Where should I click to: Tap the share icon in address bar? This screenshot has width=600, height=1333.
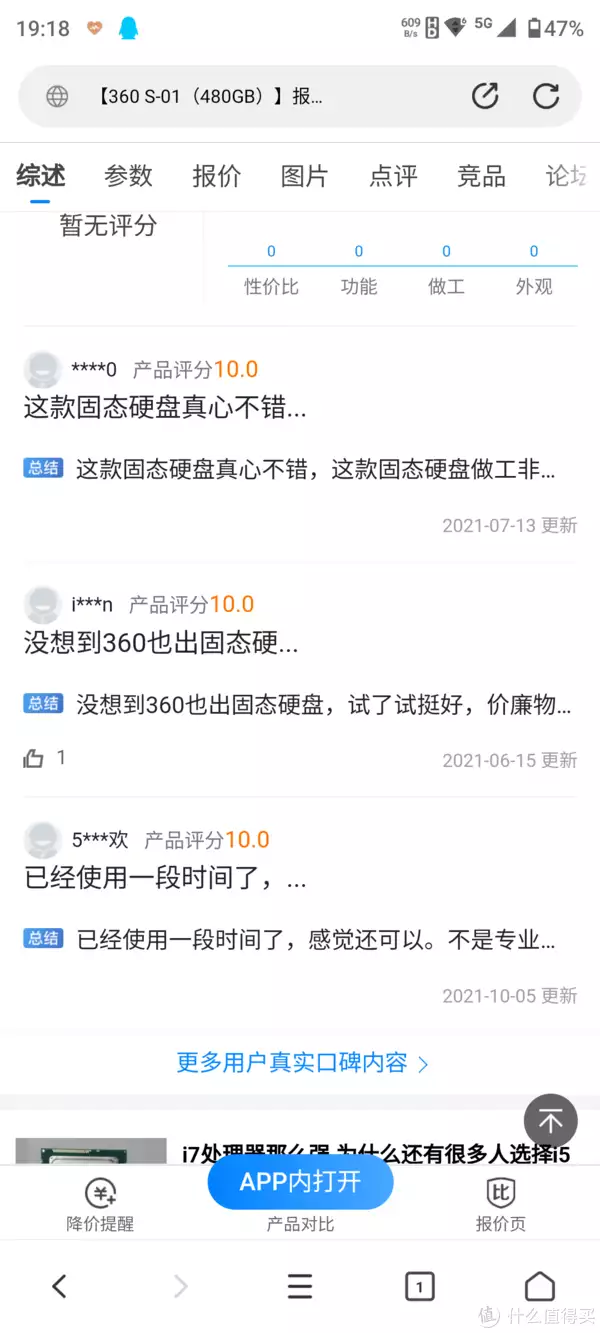coord(485,96)
